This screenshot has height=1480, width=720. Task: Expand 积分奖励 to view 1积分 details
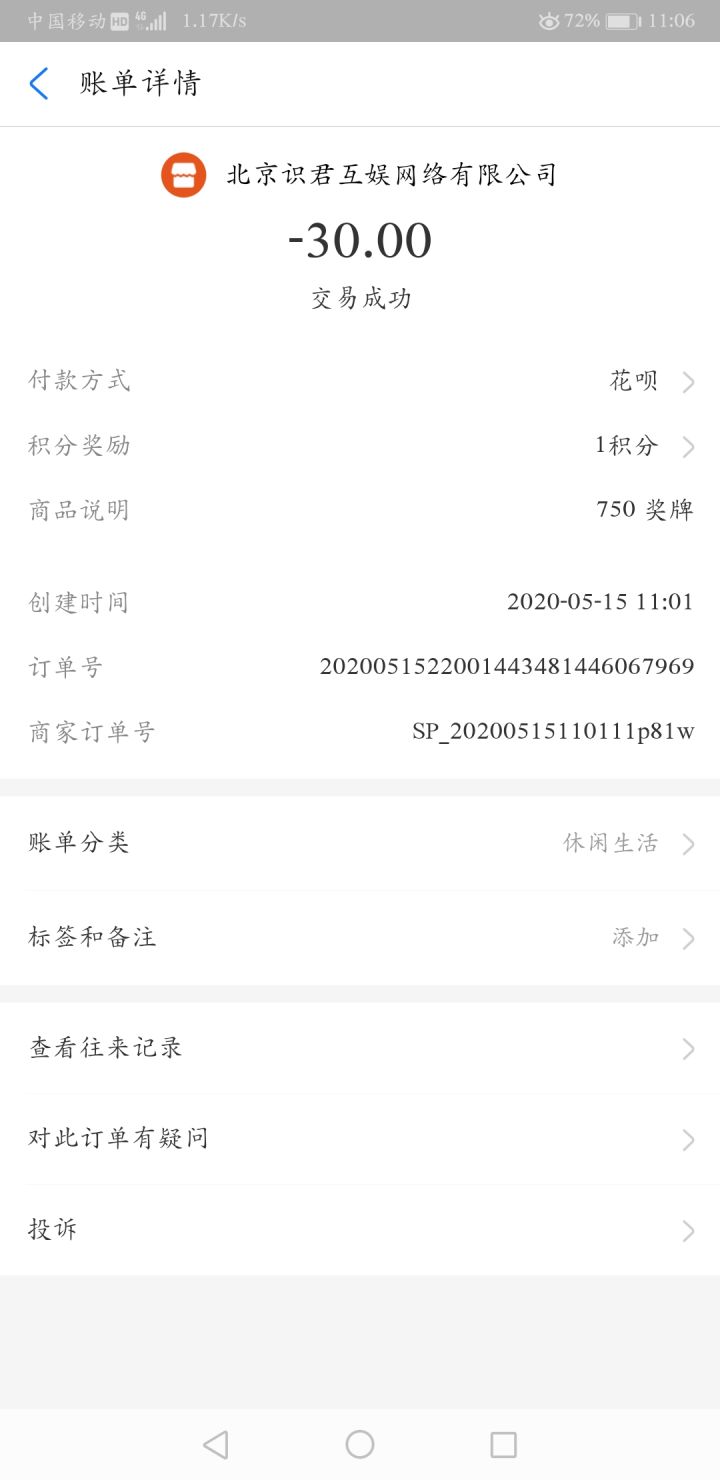(x=360, y=446)
